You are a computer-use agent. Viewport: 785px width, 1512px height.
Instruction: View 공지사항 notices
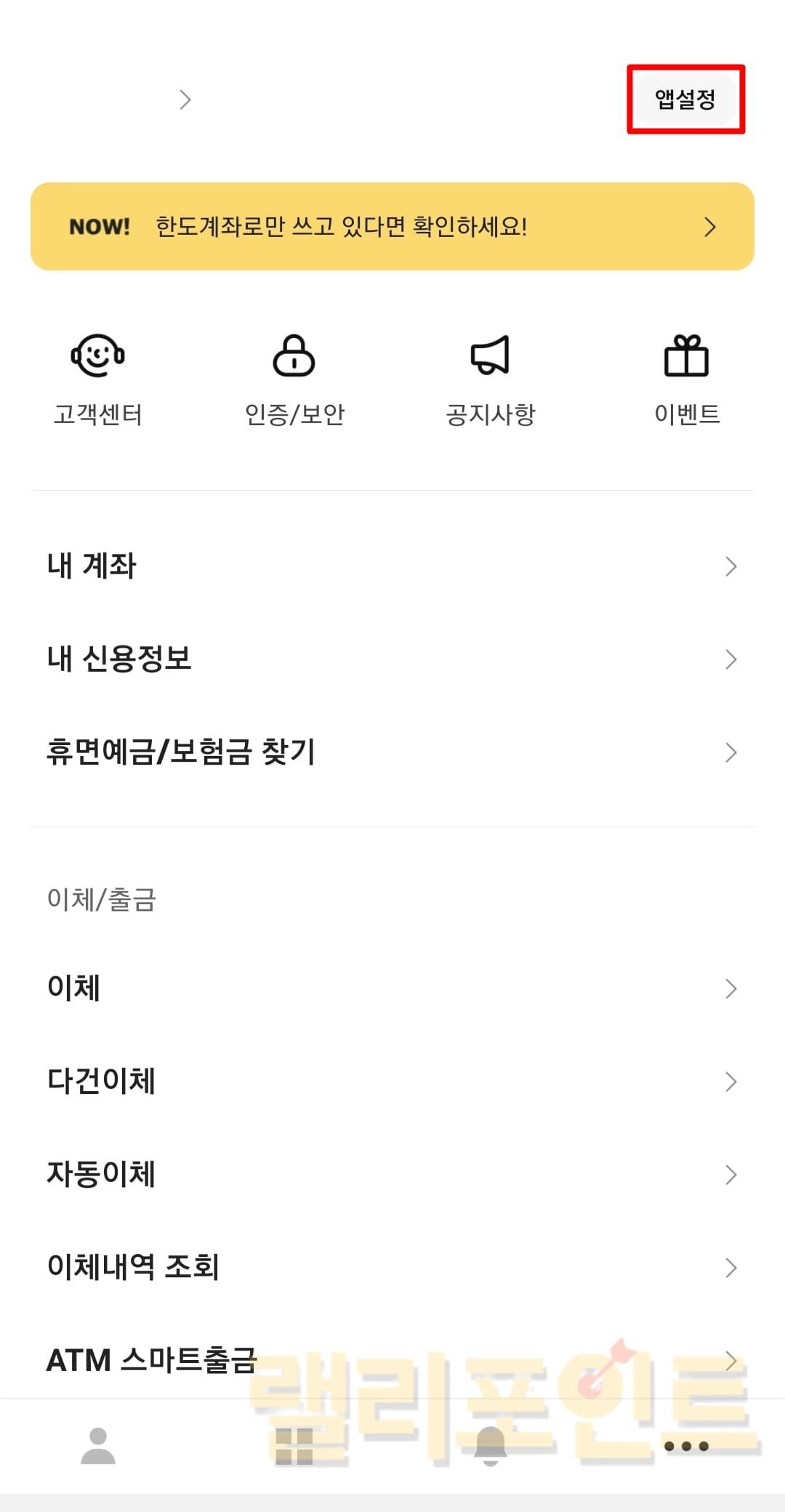(x=490, y=378)
